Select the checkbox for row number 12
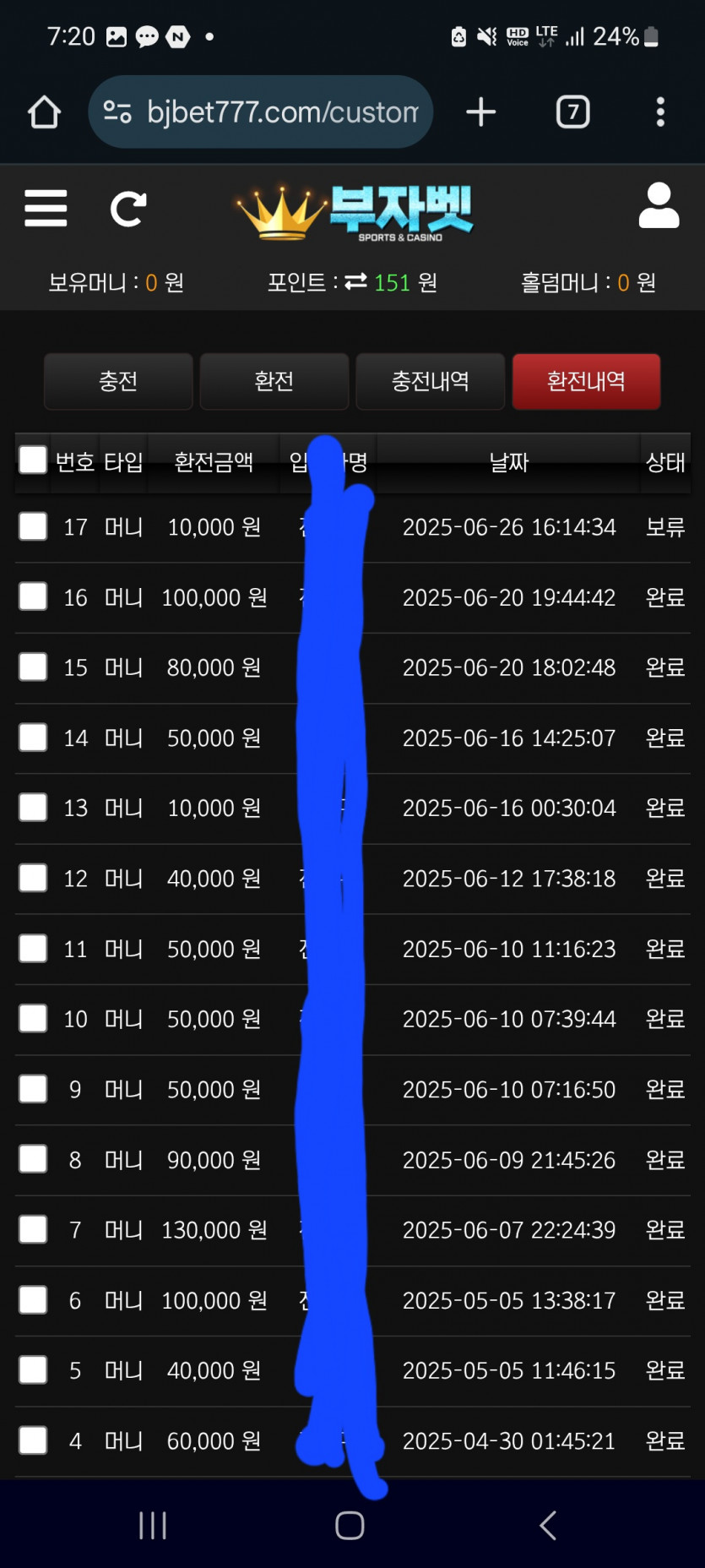The width and height of the screenshot is (705, 1568). tap(33, 878)
